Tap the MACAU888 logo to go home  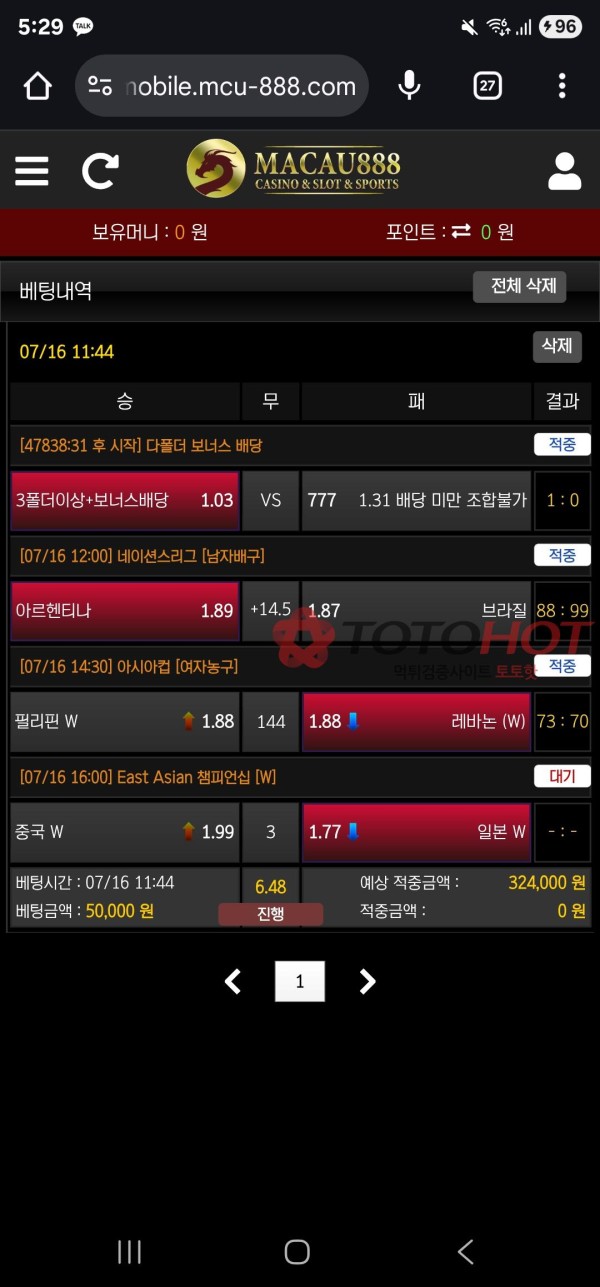point(293,170)
